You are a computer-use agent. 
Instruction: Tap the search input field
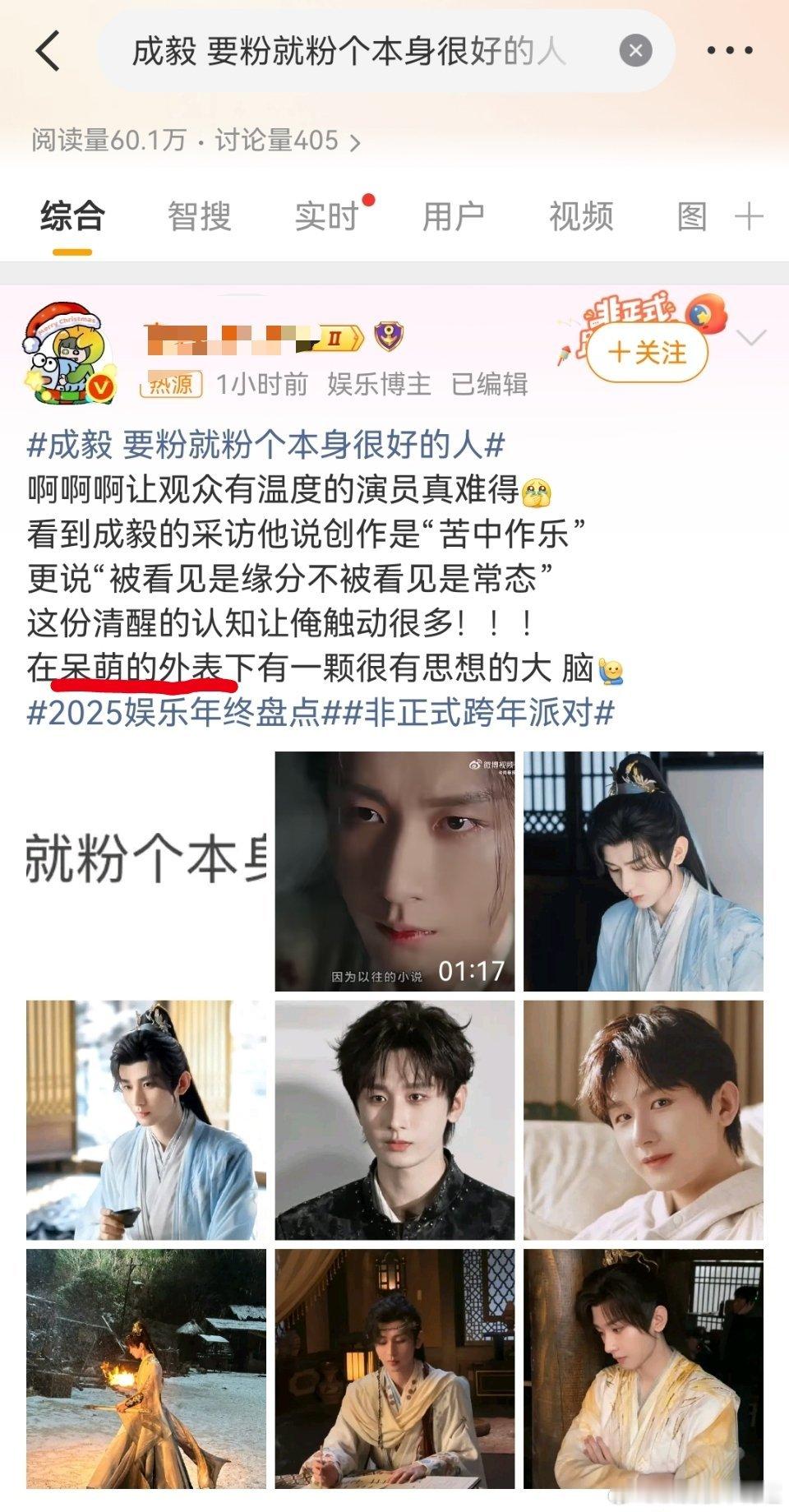(x=345, y=49)
